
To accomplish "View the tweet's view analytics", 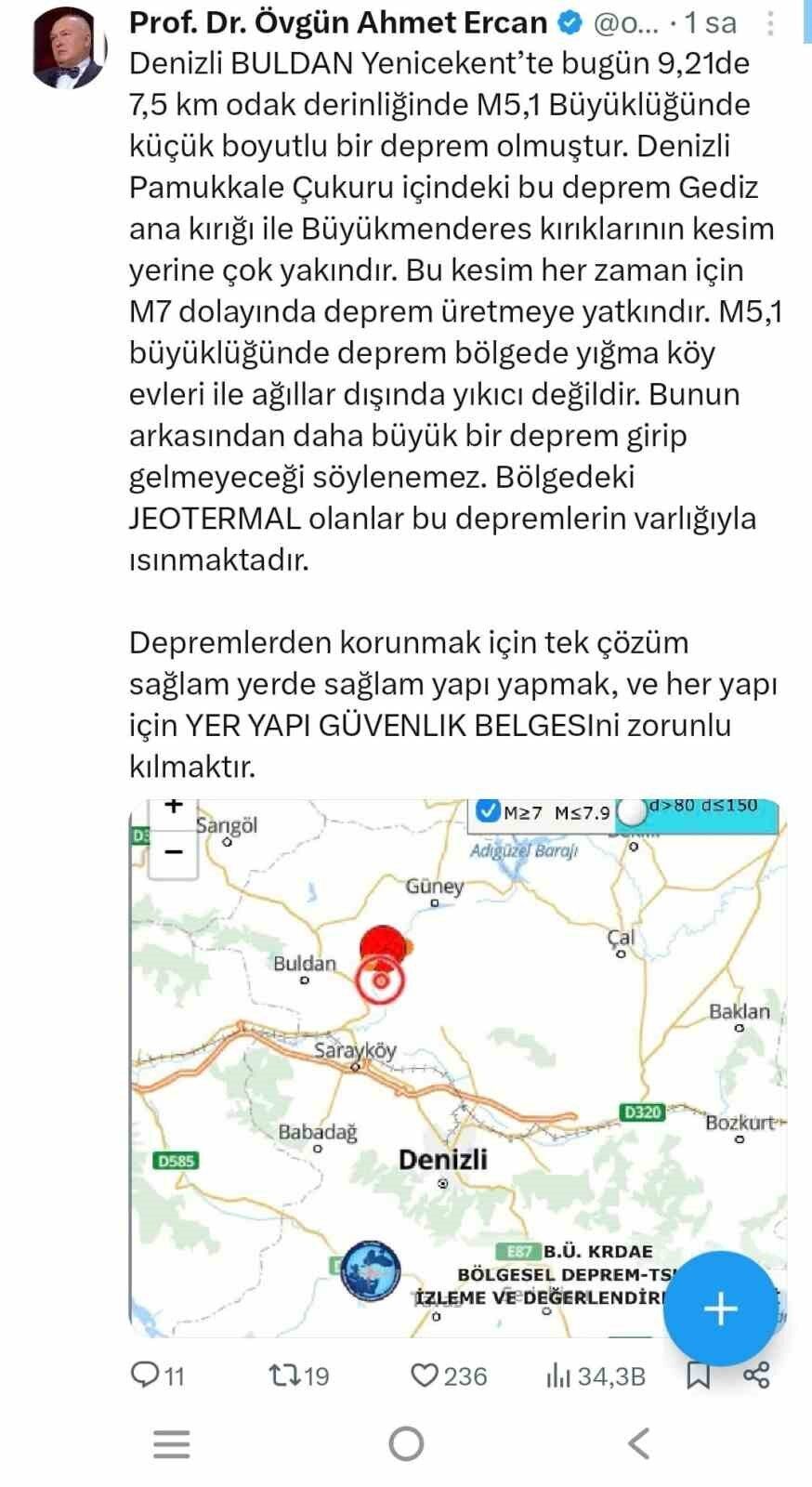I will point(595,1375).
